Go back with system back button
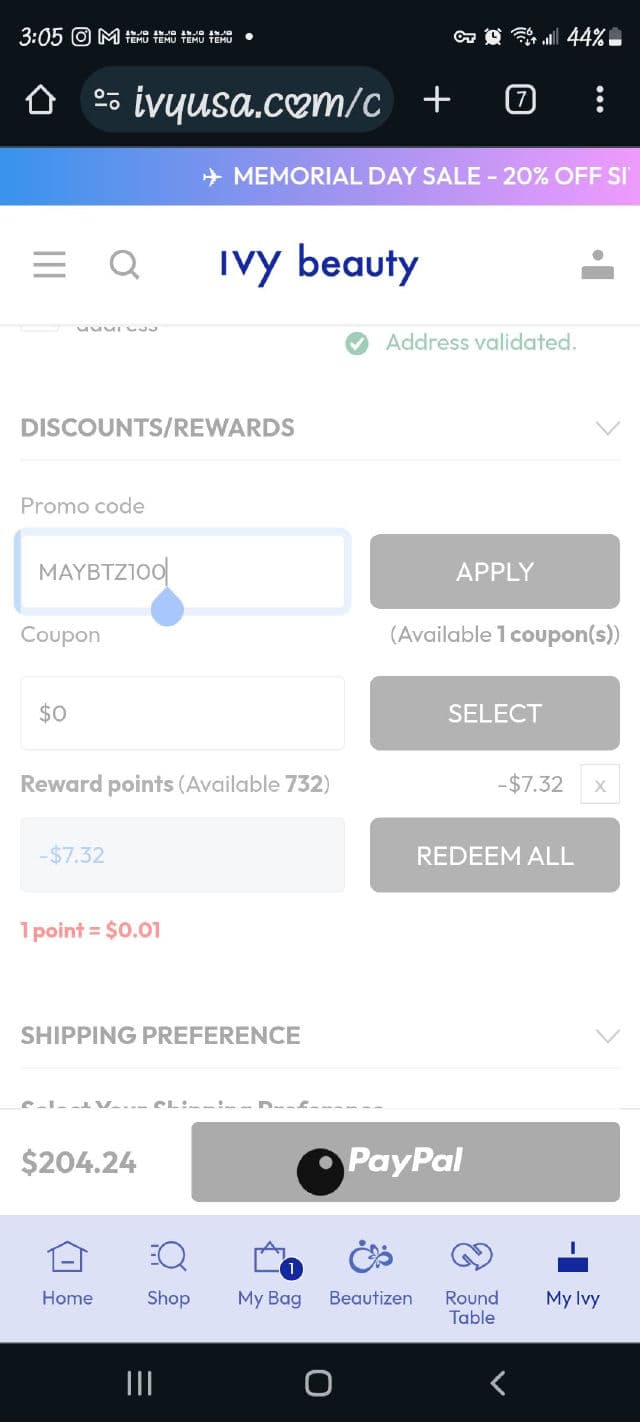640x1422 pixels. click(498, 1383)
